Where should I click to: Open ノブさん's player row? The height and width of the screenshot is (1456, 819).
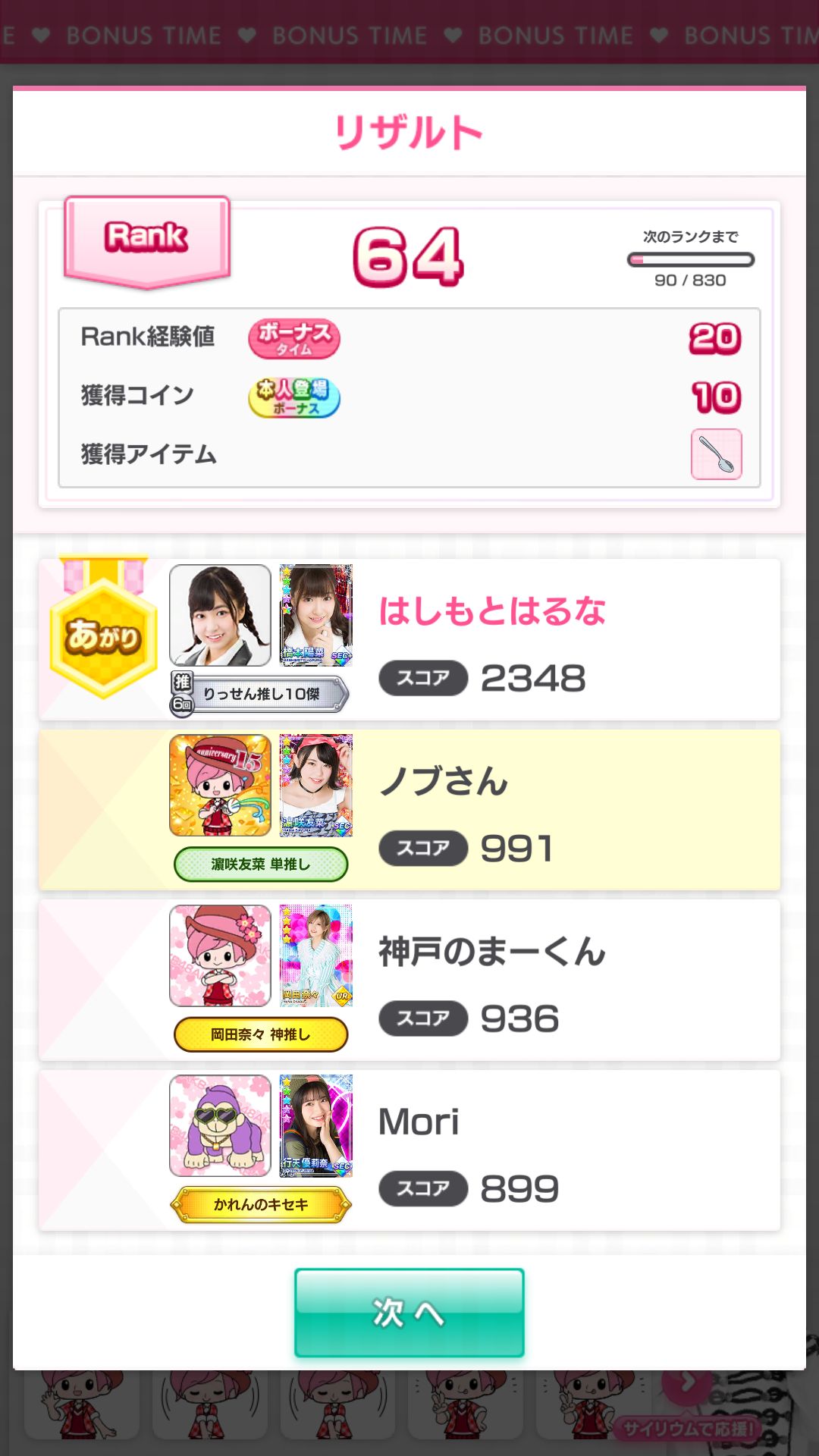point(491,810)
